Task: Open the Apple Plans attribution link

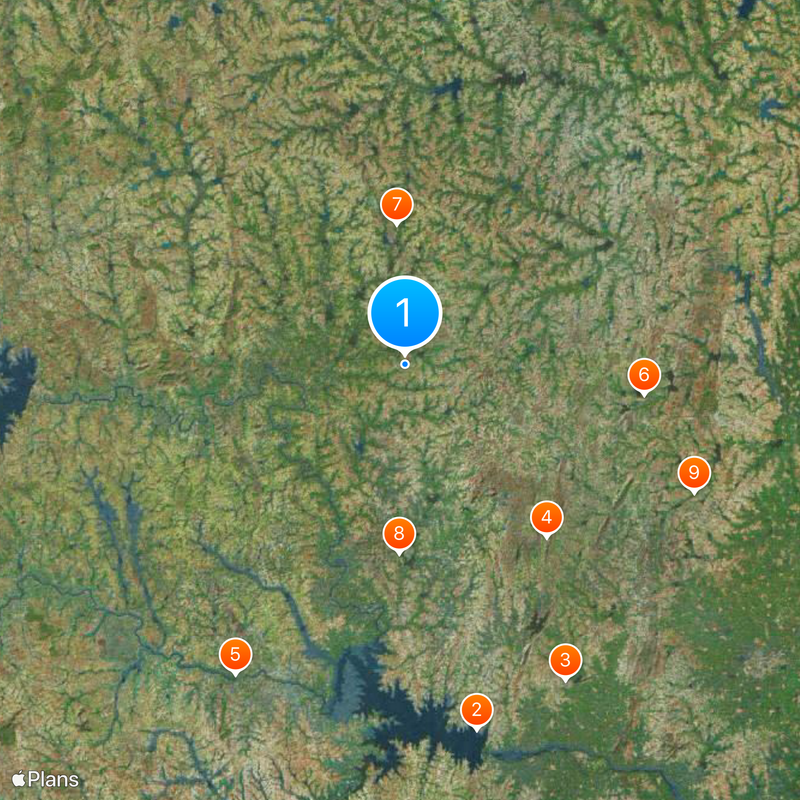Action: 45,779
